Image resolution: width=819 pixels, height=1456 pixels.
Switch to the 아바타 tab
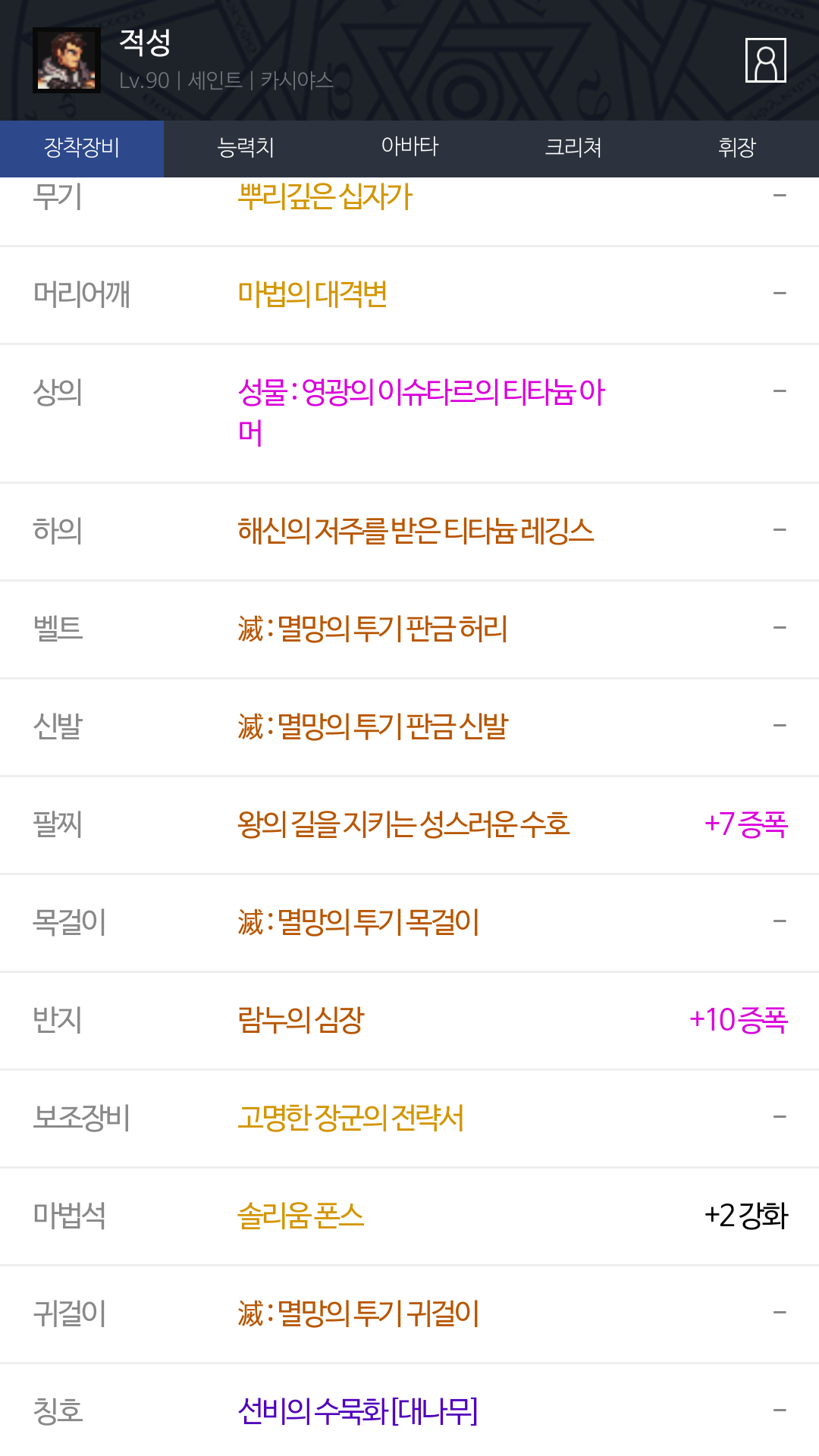click(409, 148)
